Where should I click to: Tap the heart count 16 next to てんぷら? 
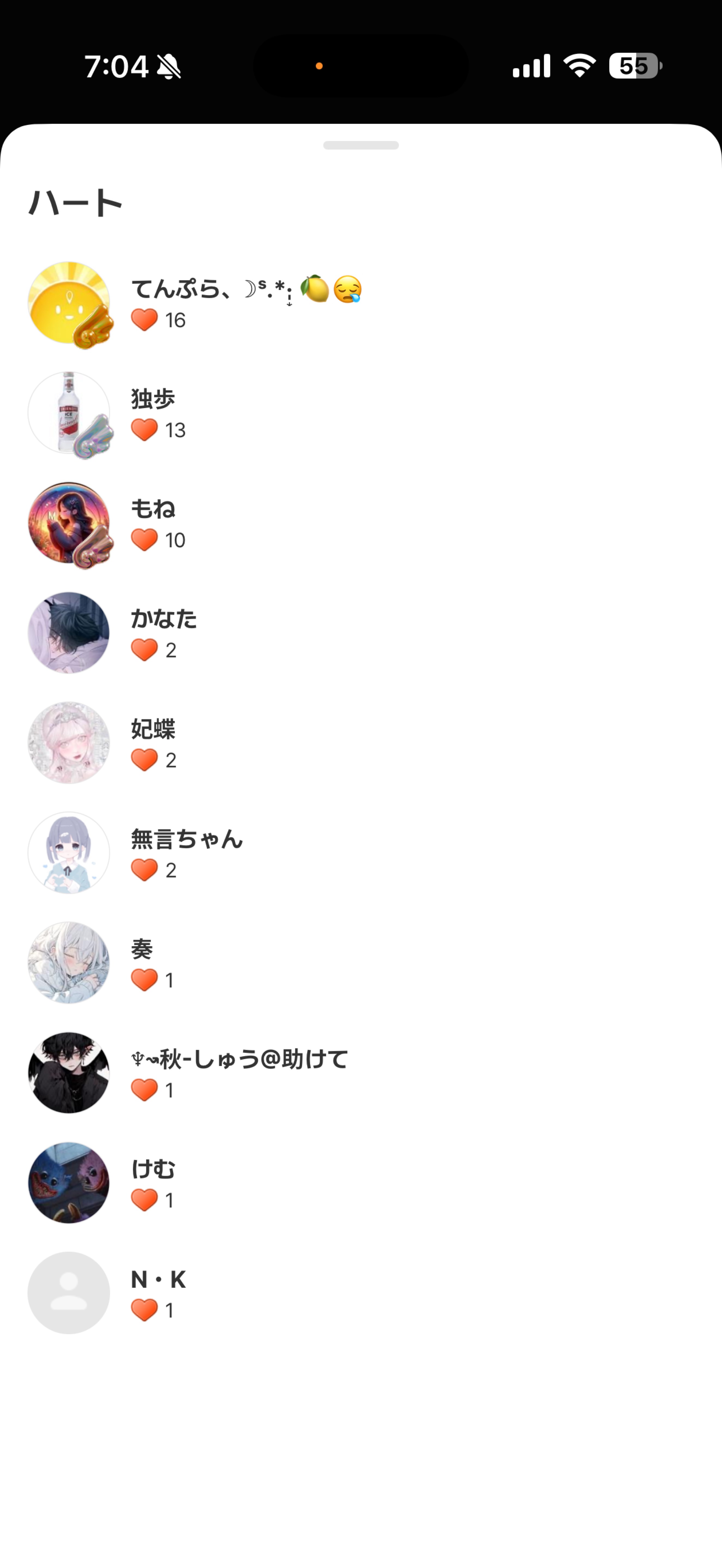pos(176,320)
